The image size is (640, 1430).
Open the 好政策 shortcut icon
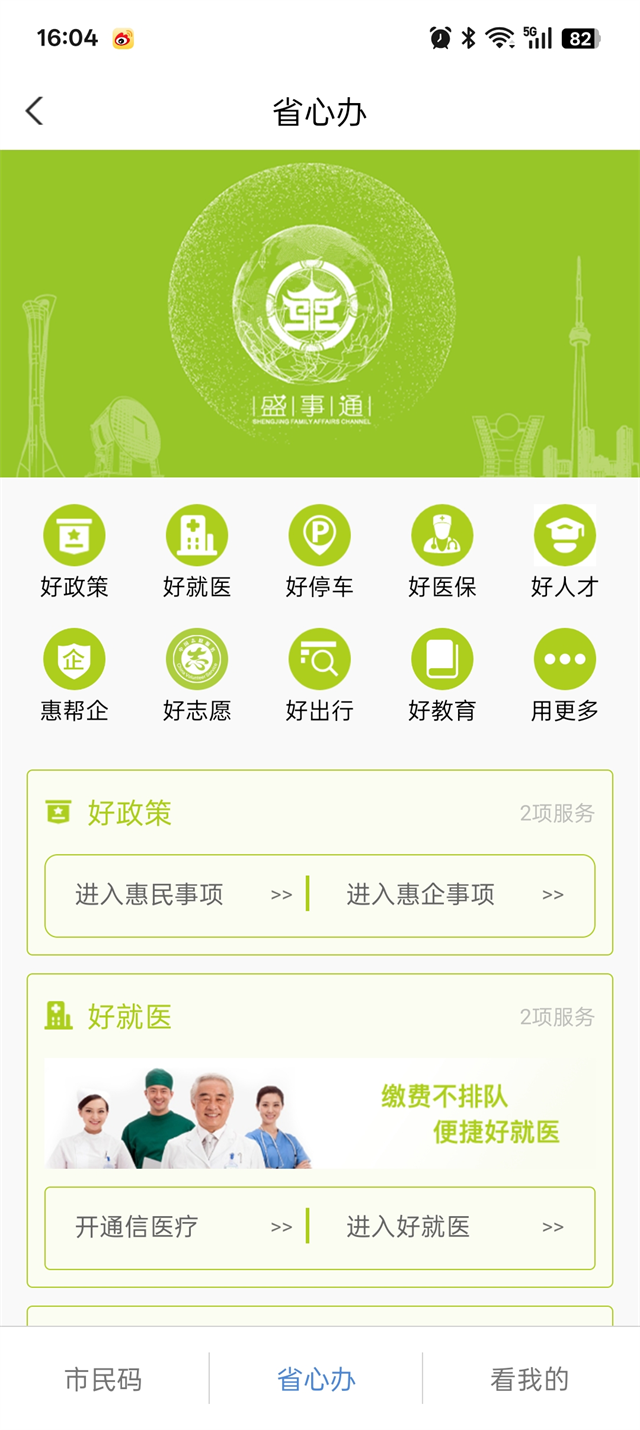[74, 536]
